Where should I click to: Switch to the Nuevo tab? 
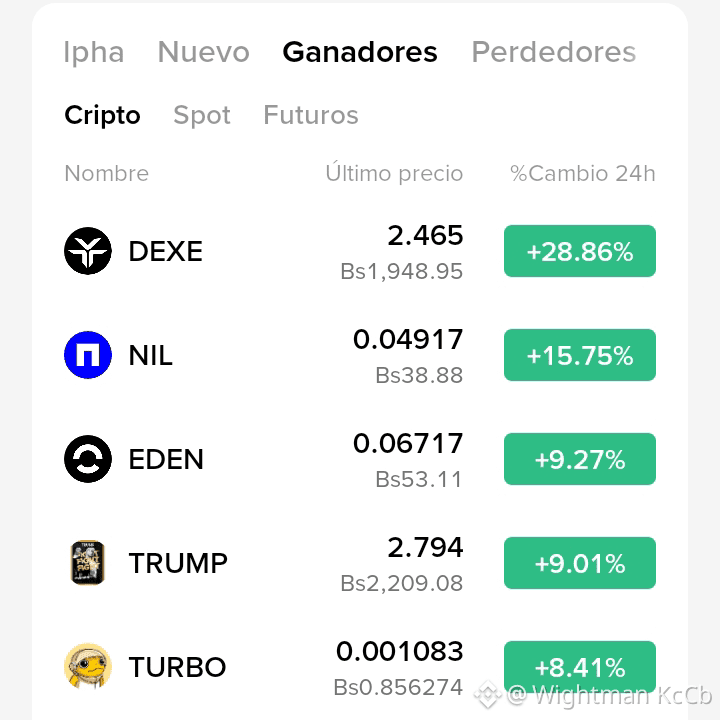point(203,52)
